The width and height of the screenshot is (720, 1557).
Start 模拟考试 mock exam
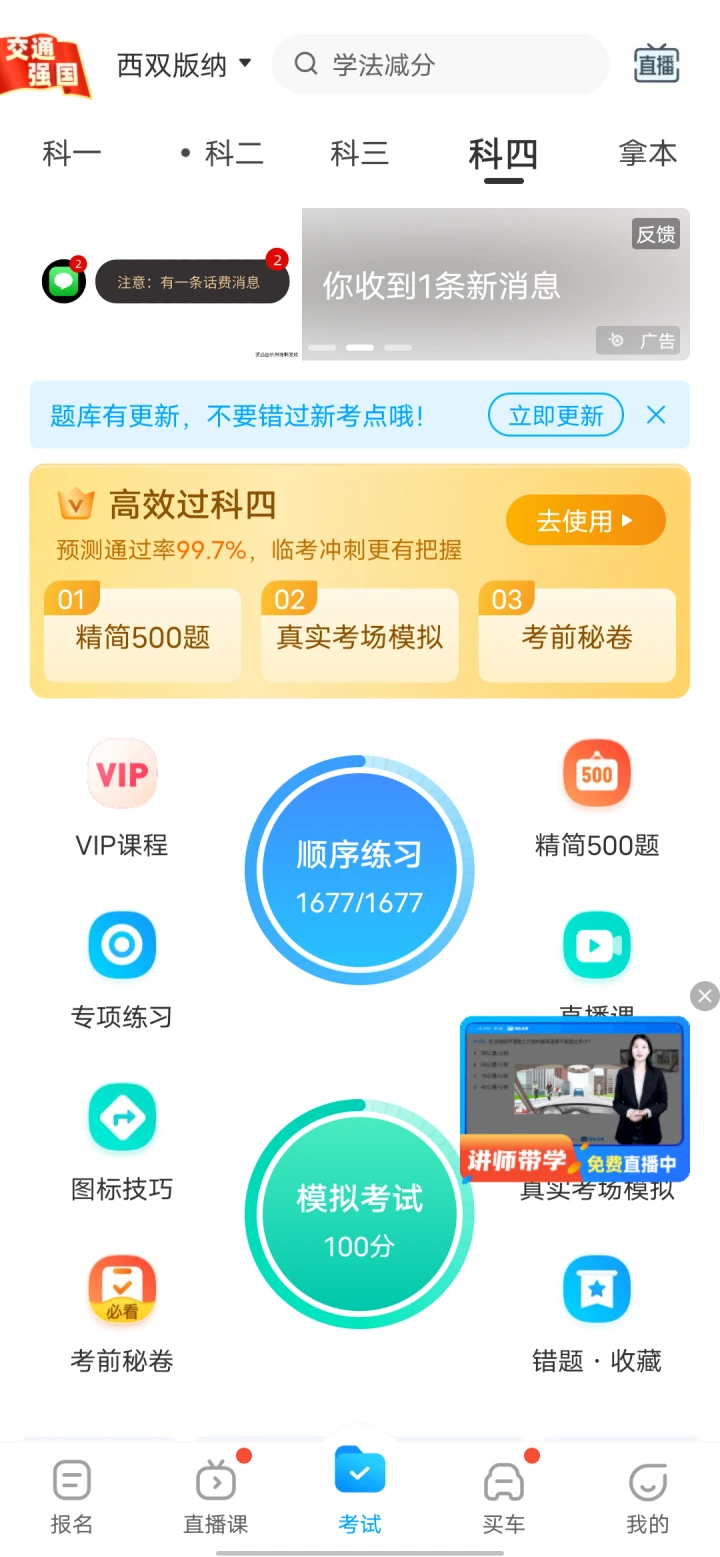[x=359, y=1215]
